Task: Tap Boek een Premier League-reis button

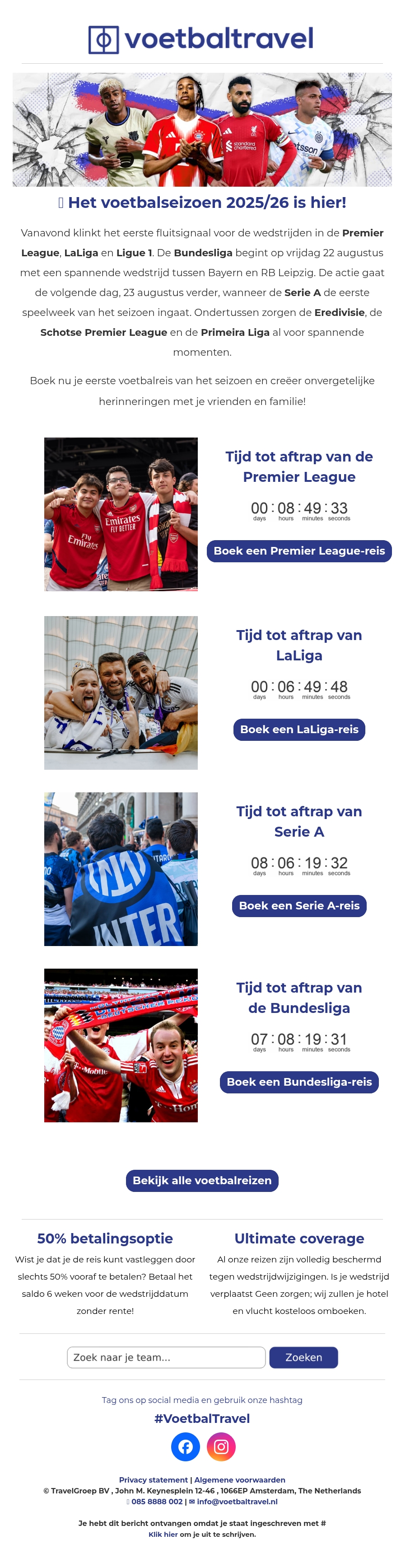Action: coord(299,551)
